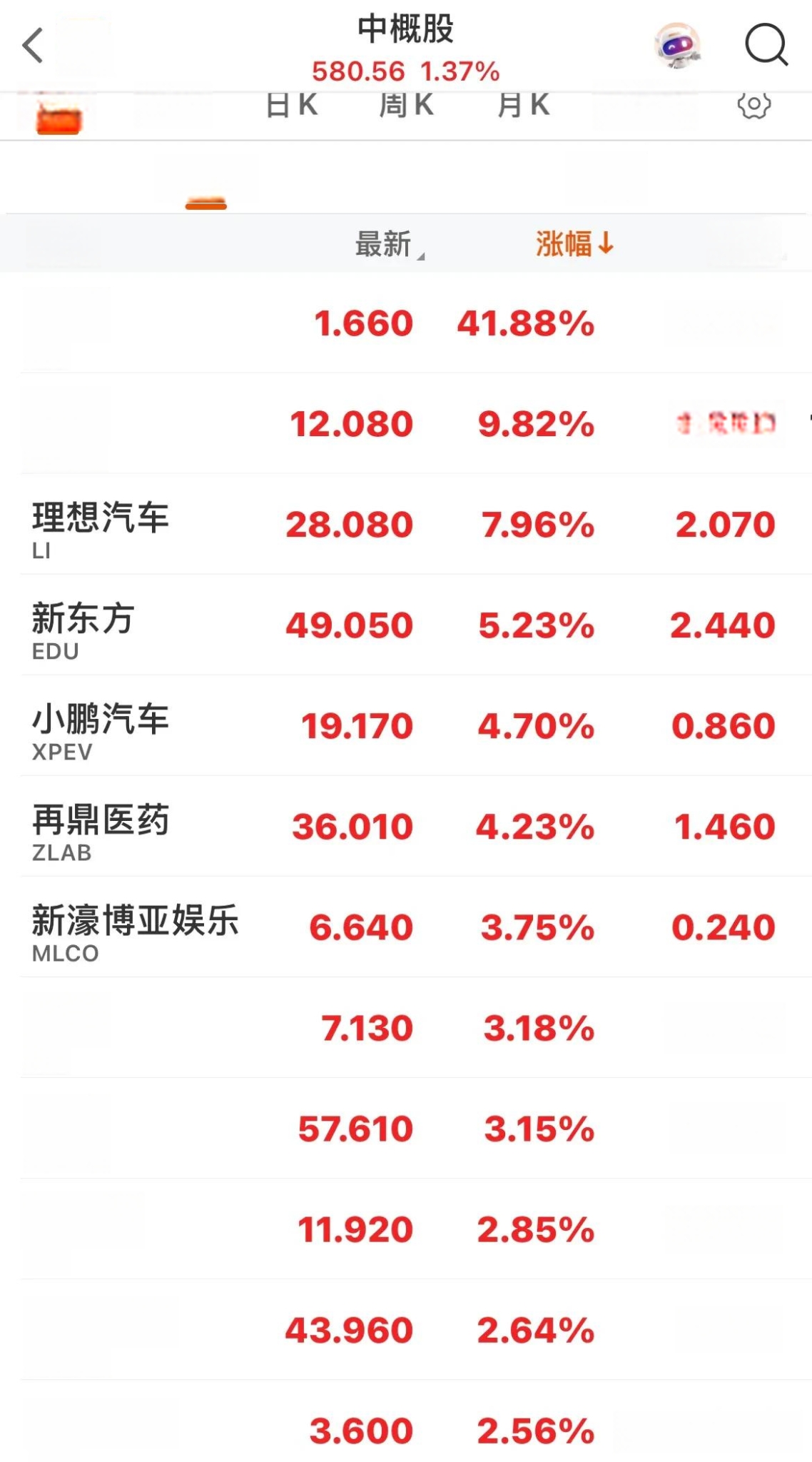Open the robot assistant icon
This screenshot has width=812, height=1462.
click(x=677, y=46)
